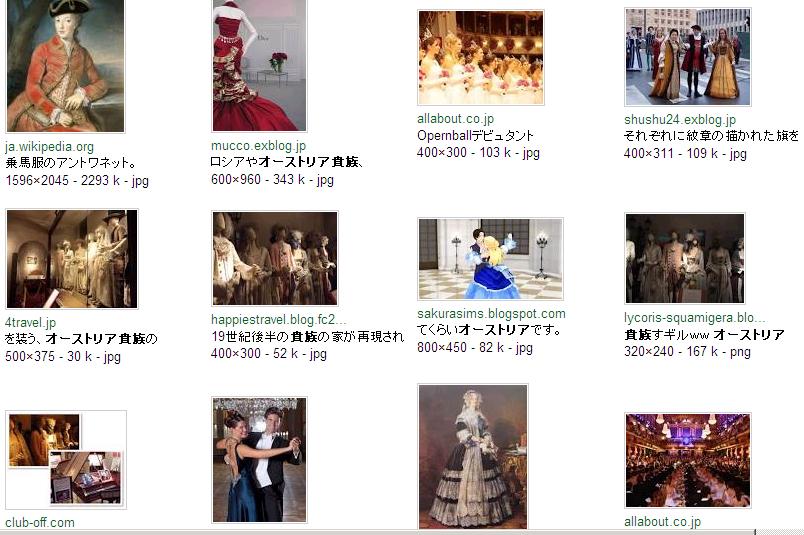804x535 pixels.
Task: Open the 4travel.jp museum costumes image
Action: click(x=71, y=259)
